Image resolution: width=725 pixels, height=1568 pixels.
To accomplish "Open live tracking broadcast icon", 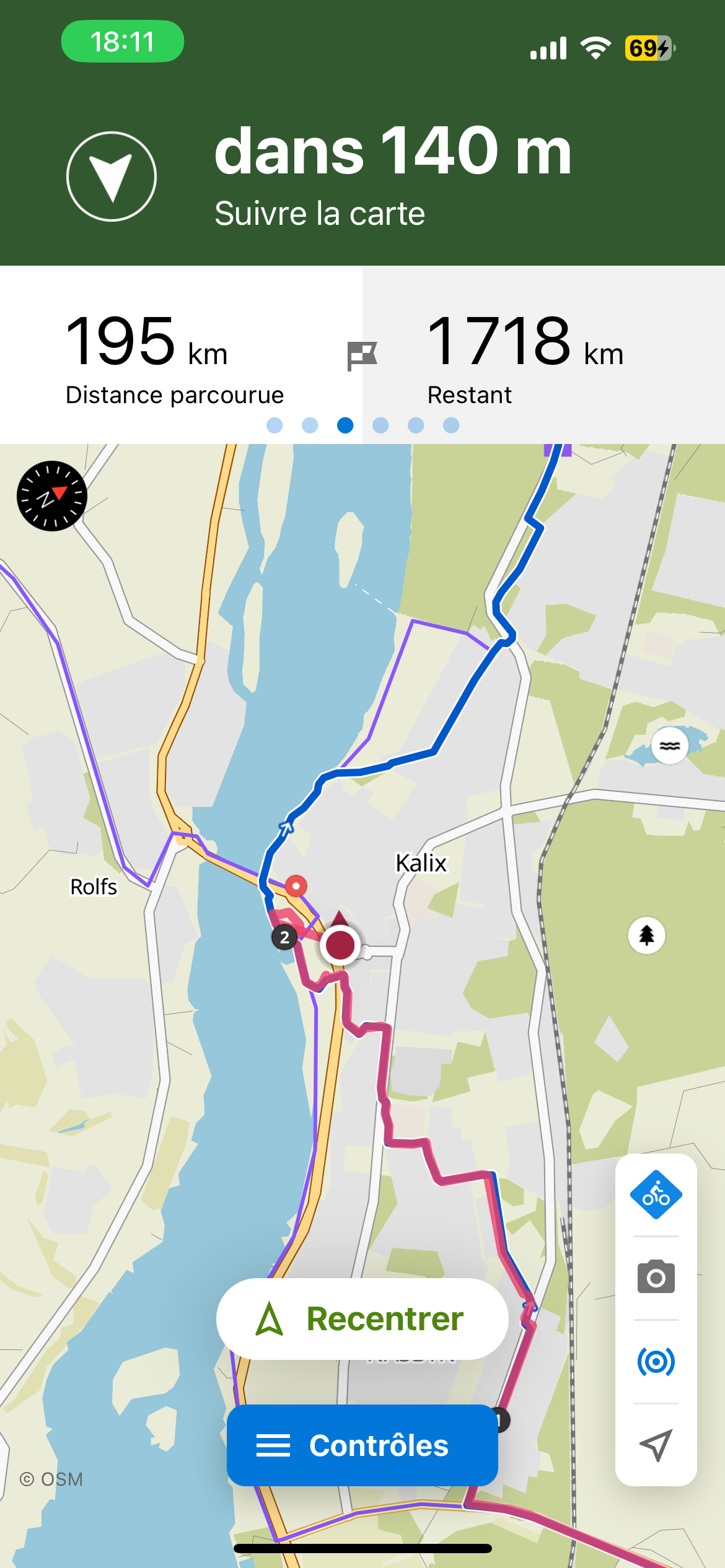I will click(x=656, y=1362).
